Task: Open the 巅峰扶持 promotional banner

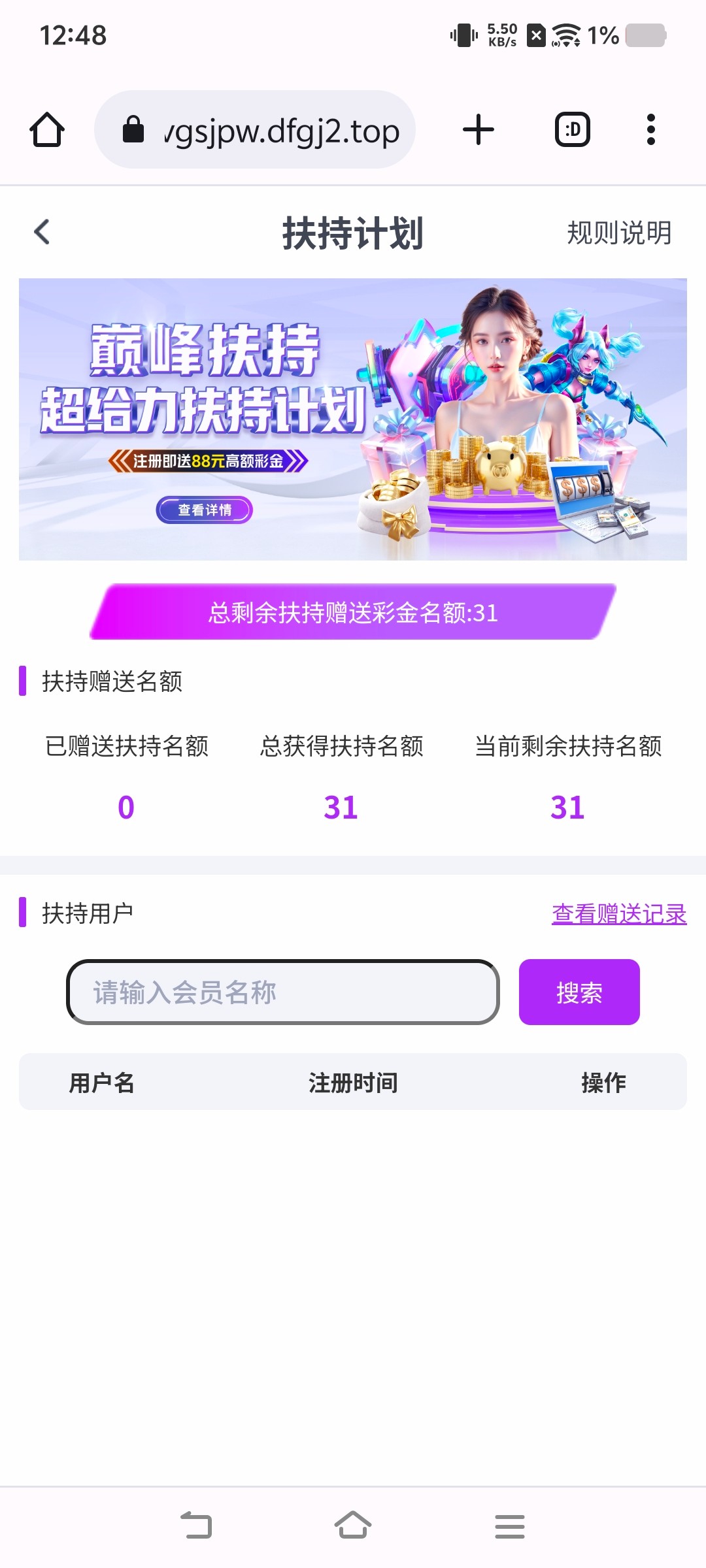Action: pyautogui.click(x=353, y=419)
